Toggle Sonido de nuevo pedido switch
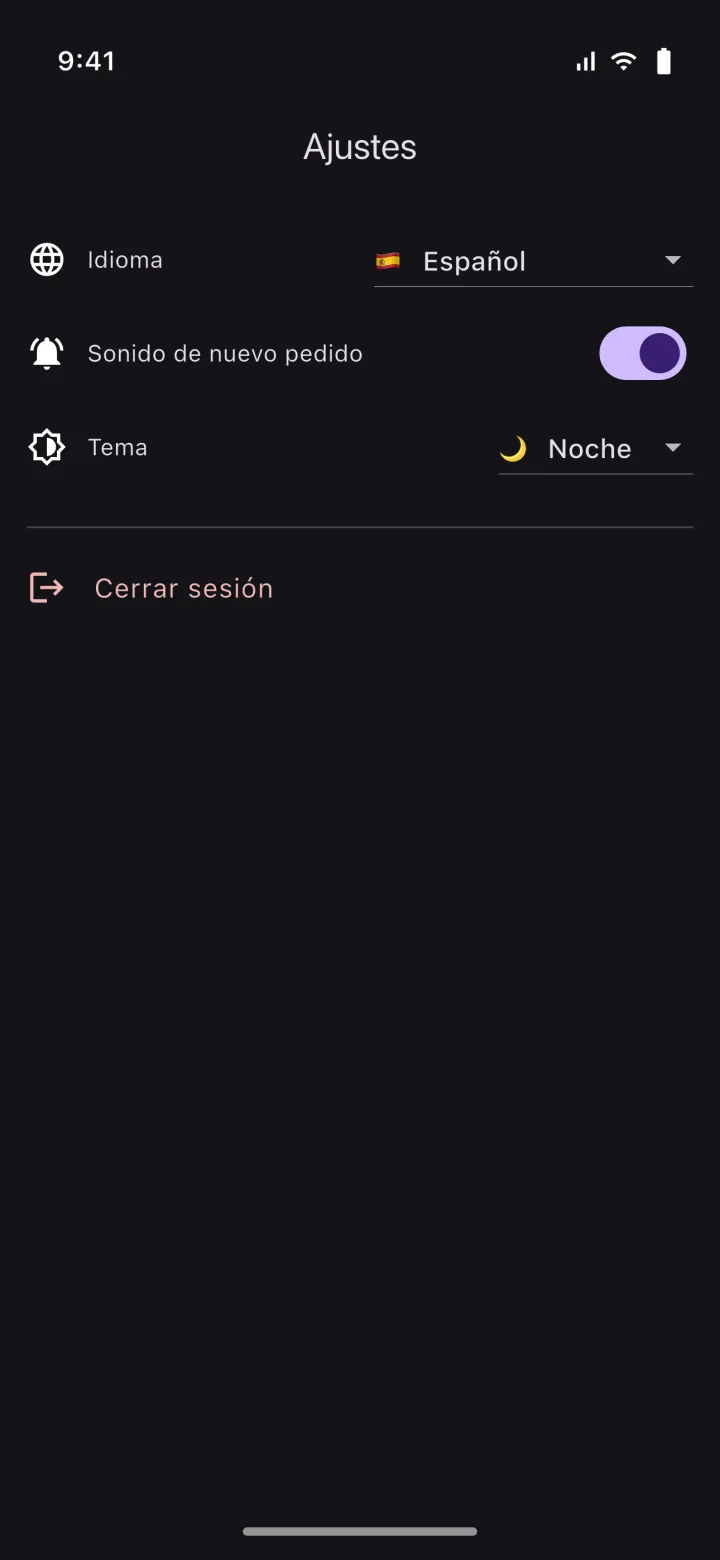 point(643,353)
